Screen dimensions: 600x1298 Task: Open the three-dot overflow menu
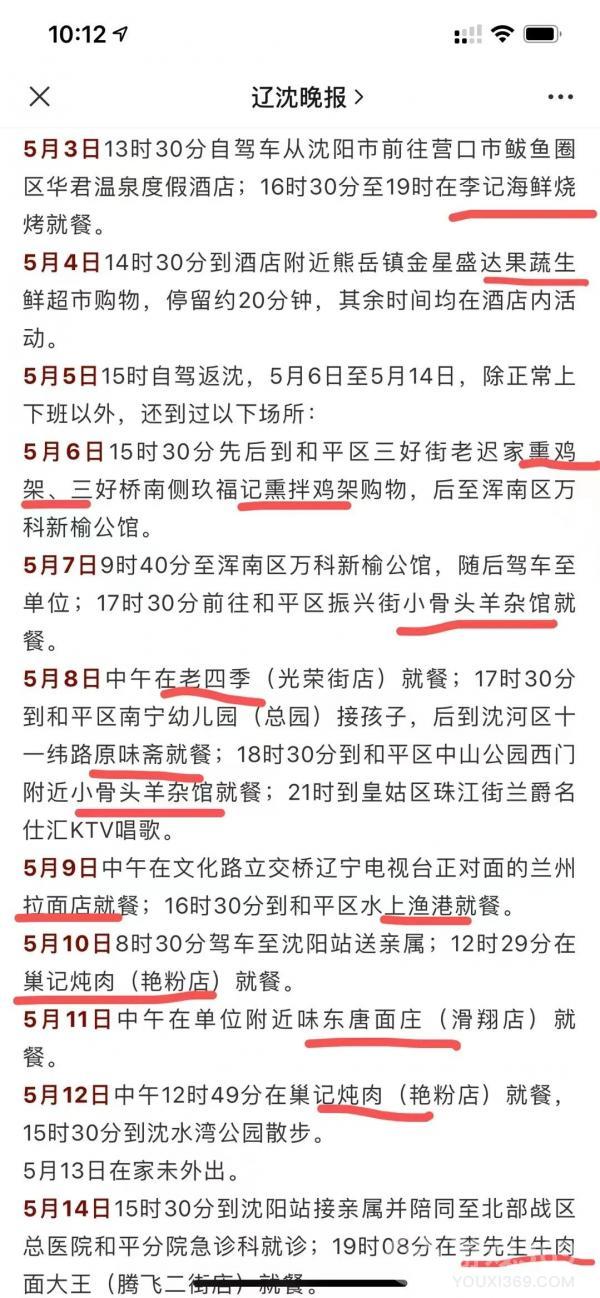pyautogui.click(x=560, y=97)
